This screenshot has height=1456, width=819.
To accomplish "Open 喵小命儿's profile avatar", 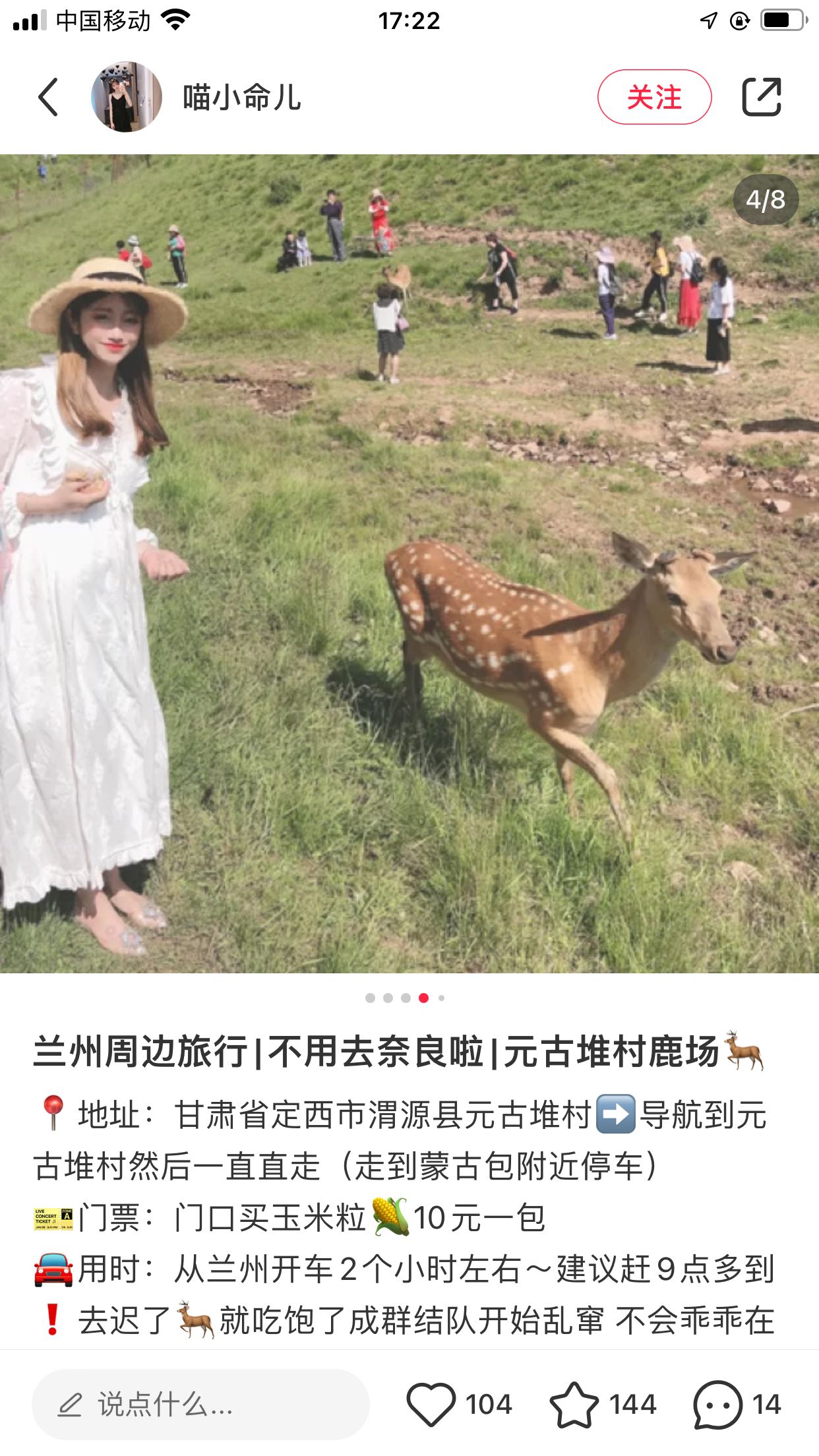I will click(126, 98).
